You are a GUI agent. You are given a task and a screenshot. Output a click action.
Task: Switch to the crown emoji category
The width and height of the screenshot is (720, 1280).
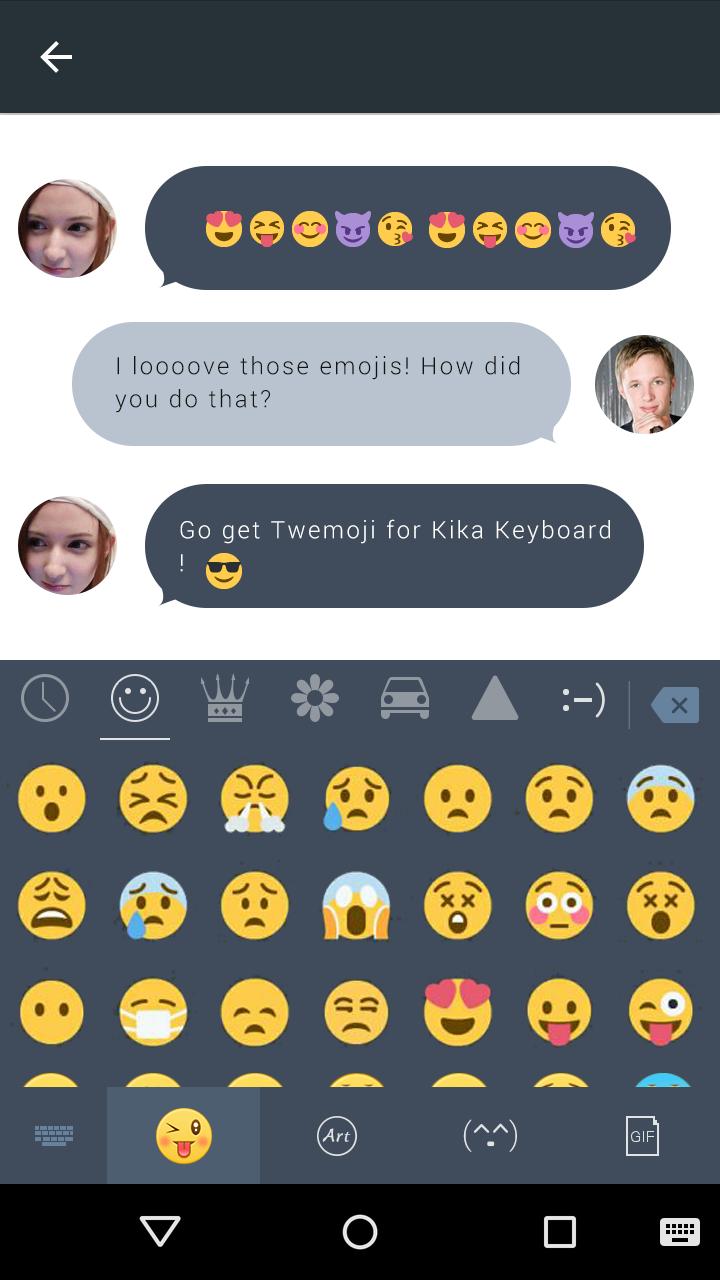[x=225, y=698]
